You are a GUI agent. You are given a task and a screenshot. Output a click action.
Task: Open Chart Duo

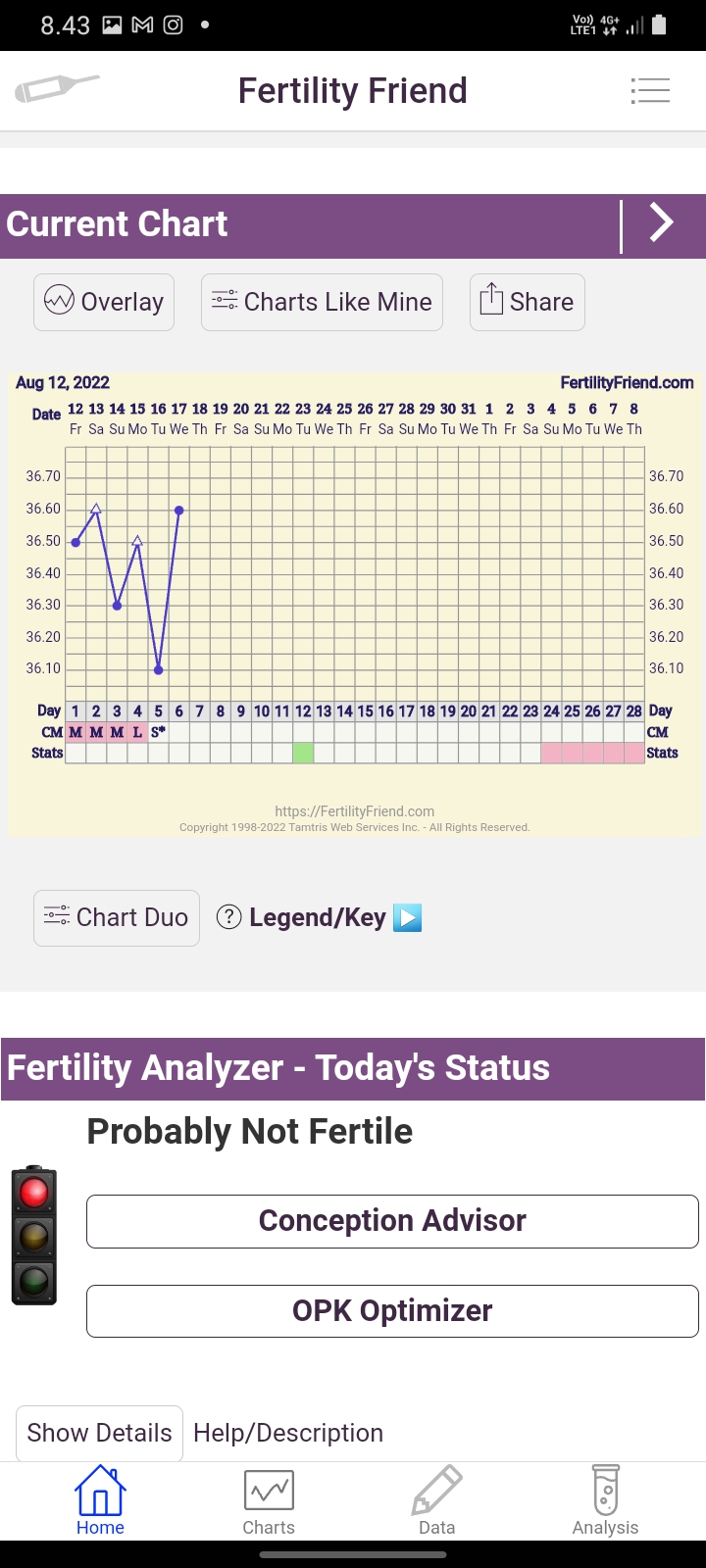pos(117,918)
